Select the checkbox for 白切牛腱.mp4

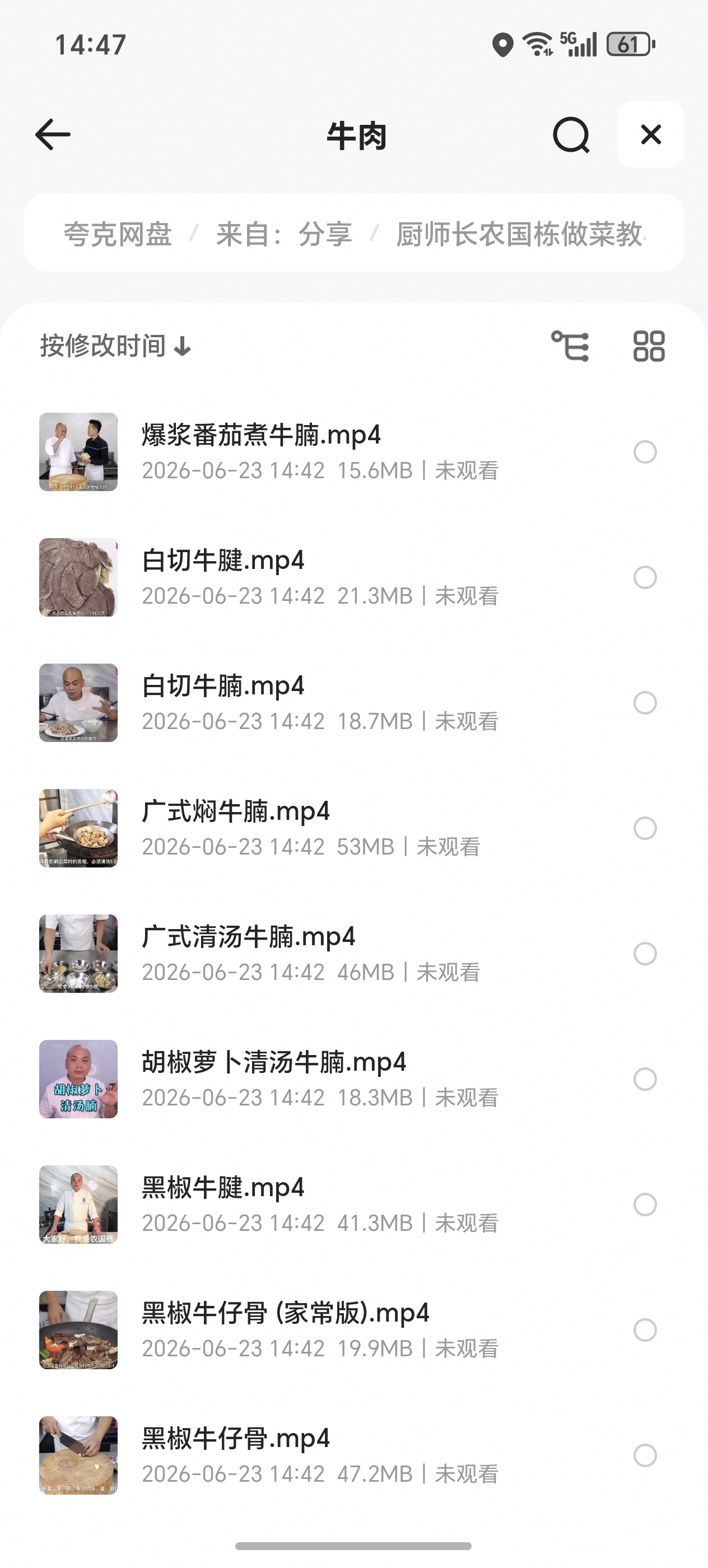[645, 577]
